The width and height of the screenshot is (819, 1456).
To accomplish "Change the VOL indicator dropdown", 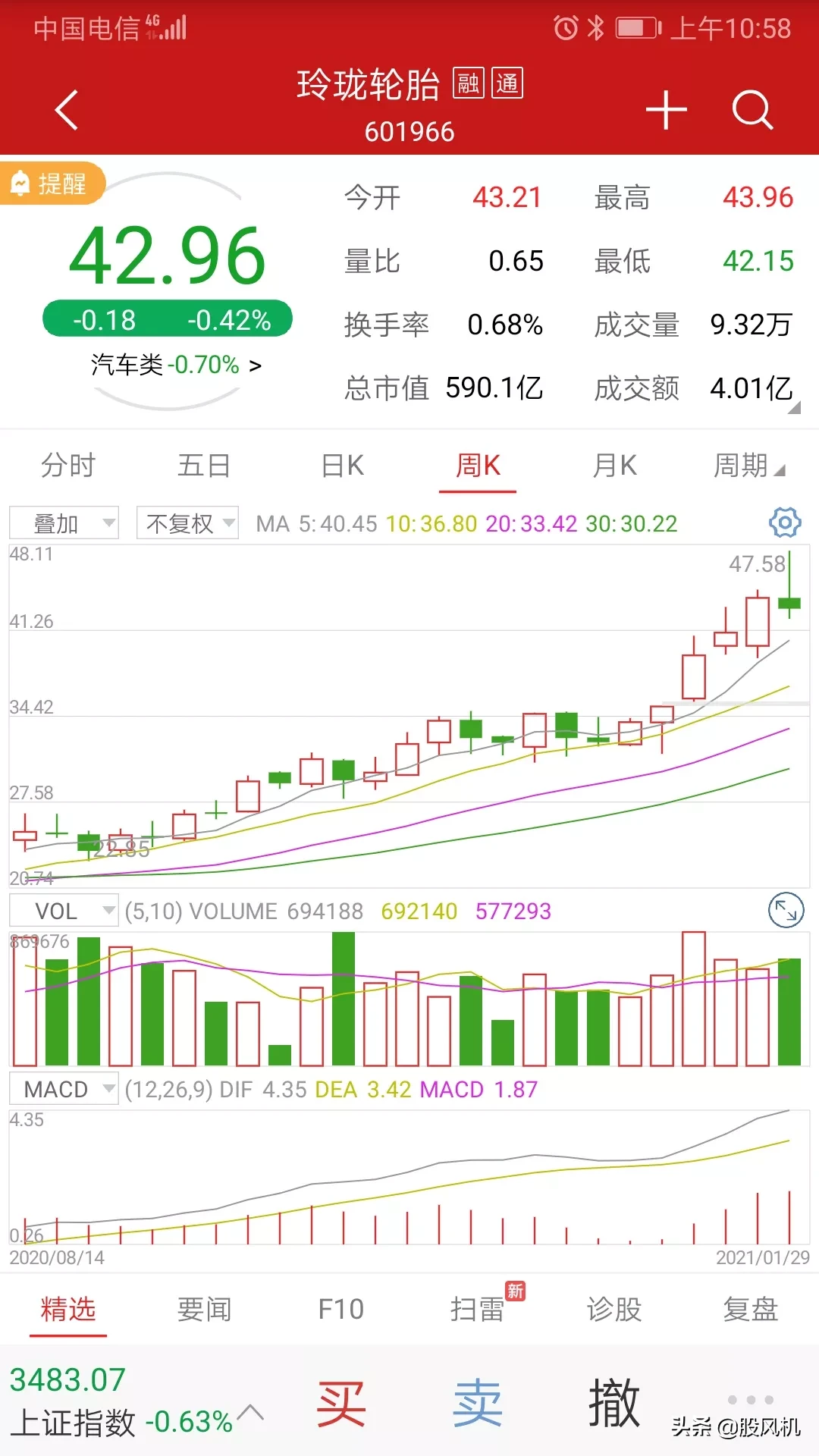I will point(64,911).
